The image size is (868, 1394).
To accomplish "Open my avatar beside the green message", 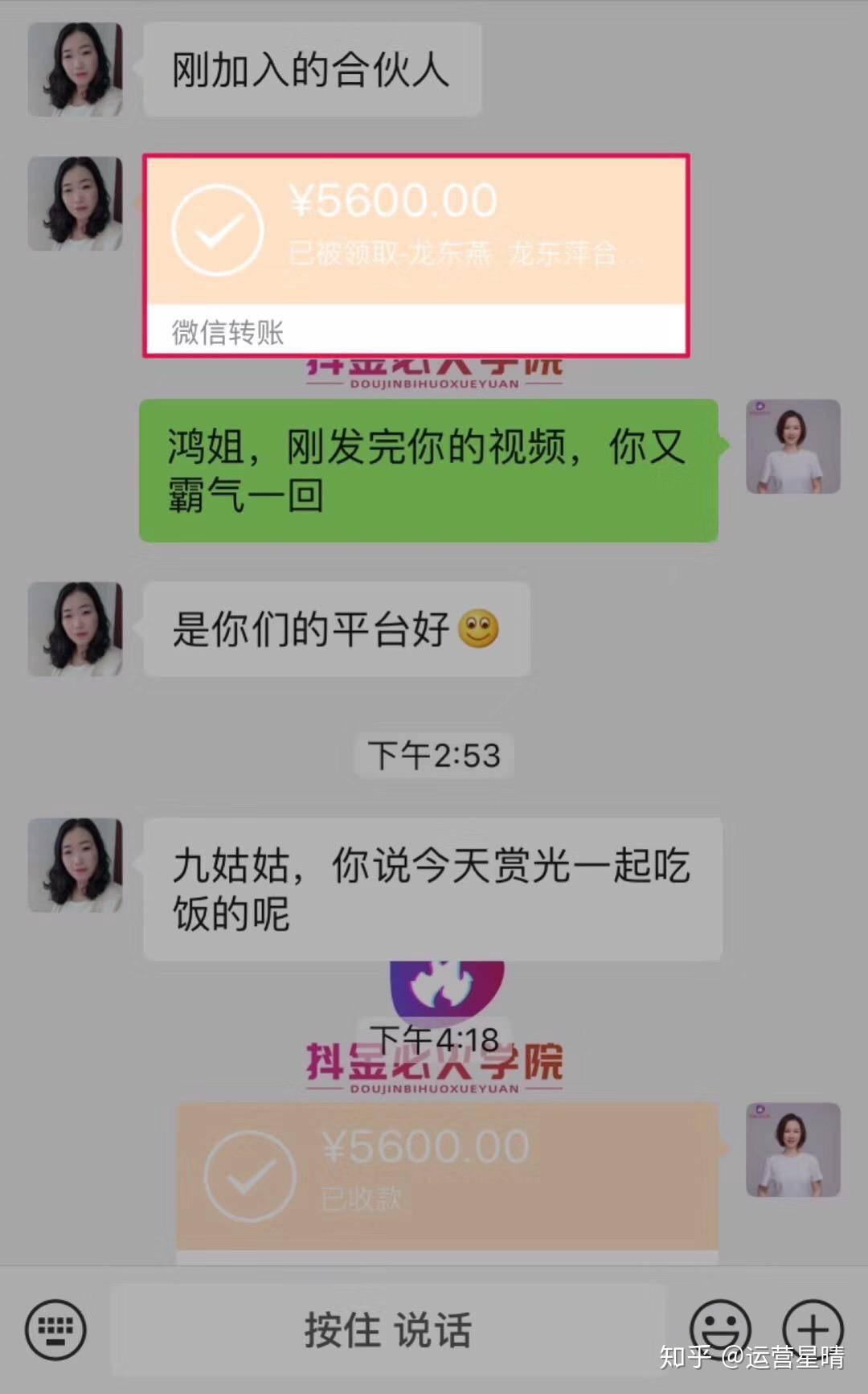I will [x=793, y=446].
